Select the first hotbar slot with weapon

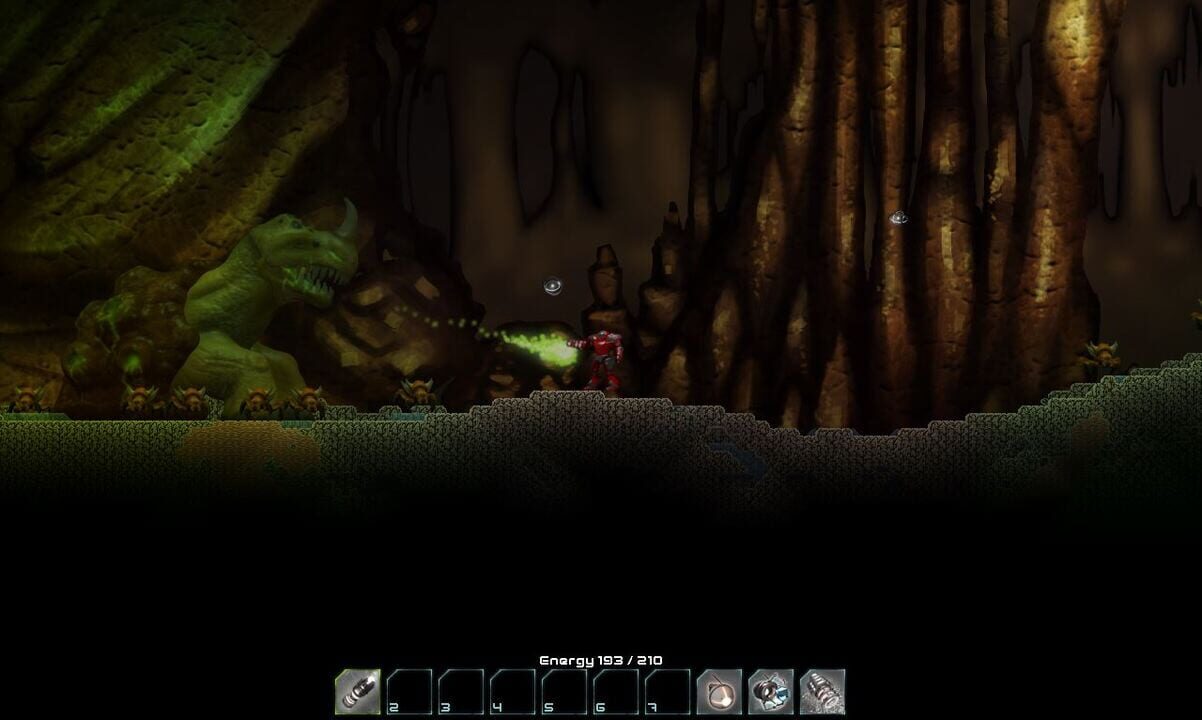coord(357,692)
